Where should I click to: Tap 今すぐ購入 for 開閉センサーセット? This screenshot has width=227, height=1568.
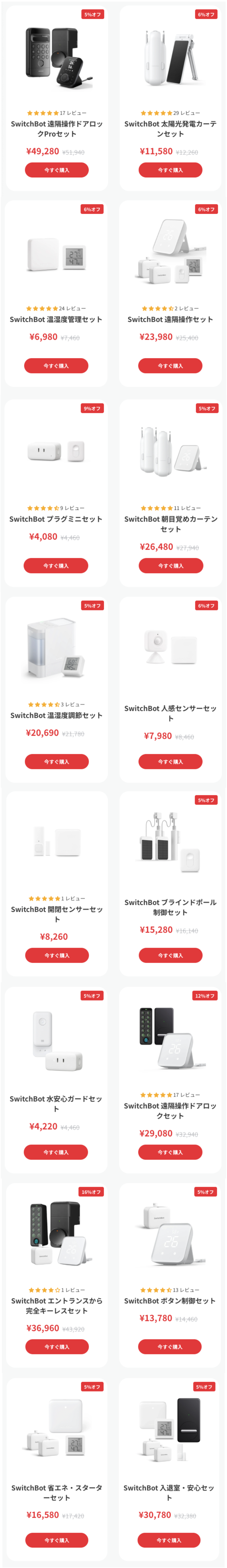[x=56, y=955]
